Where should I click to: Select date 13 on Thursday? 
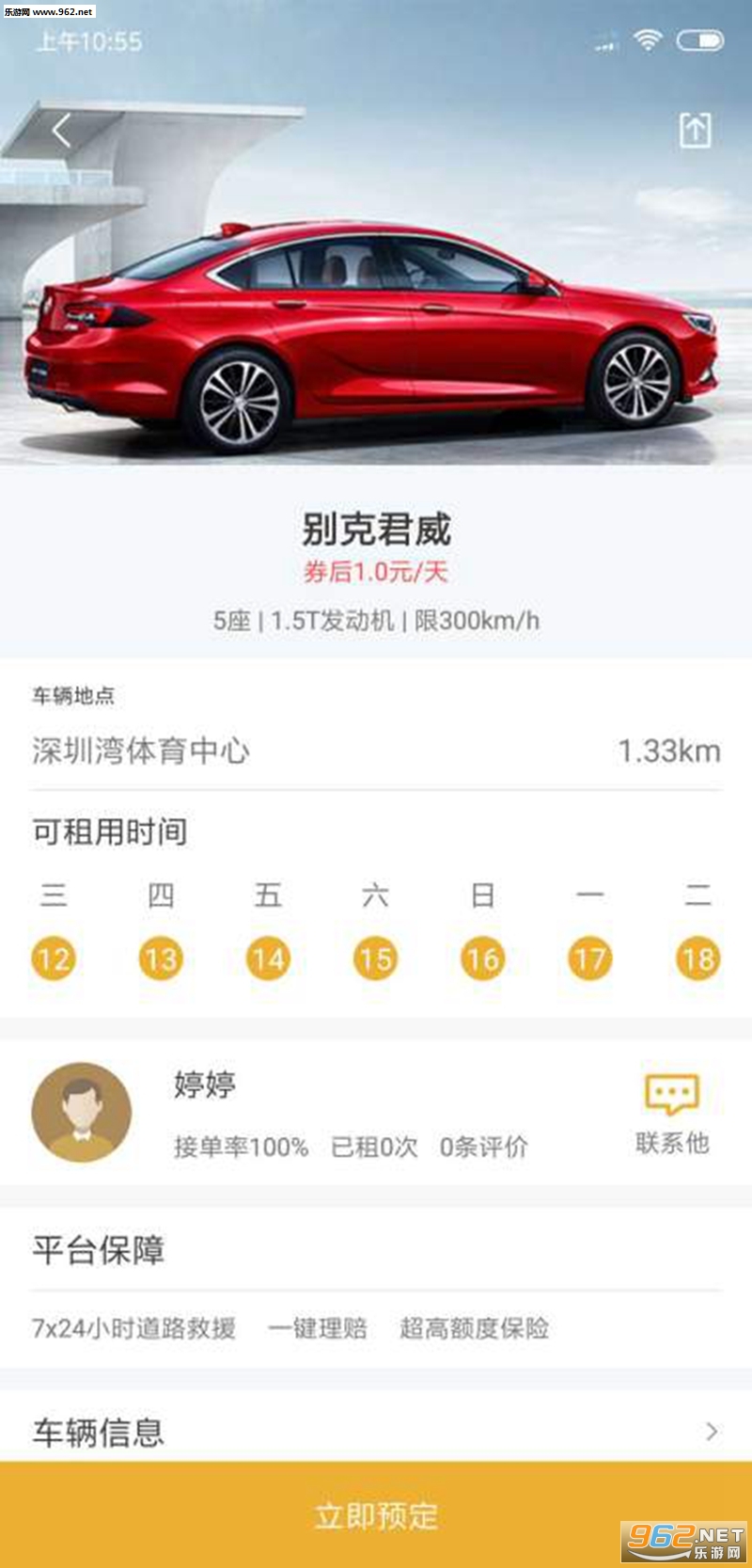(161, 958)
